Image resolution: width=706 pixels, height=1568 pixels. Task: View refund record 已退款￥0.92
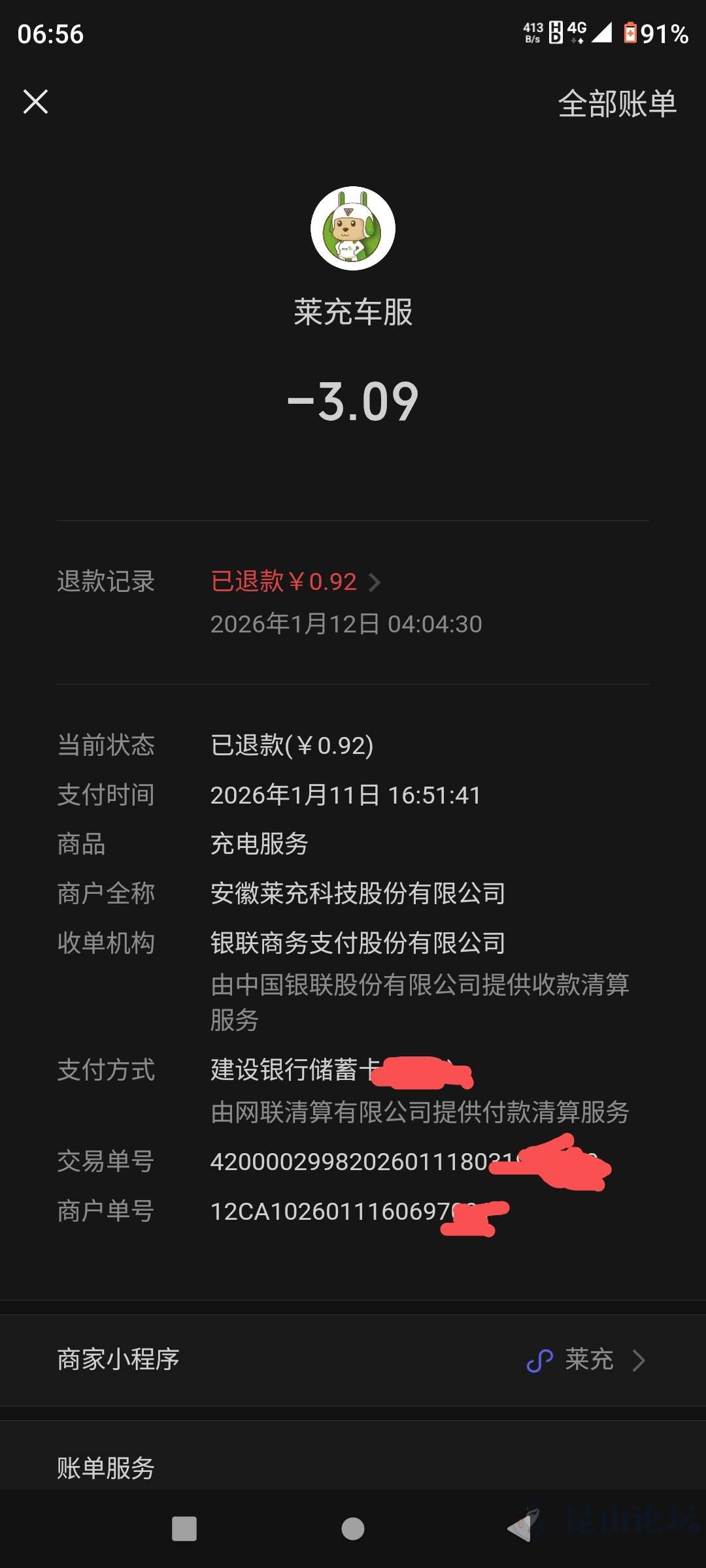click(x=295, y=581)
